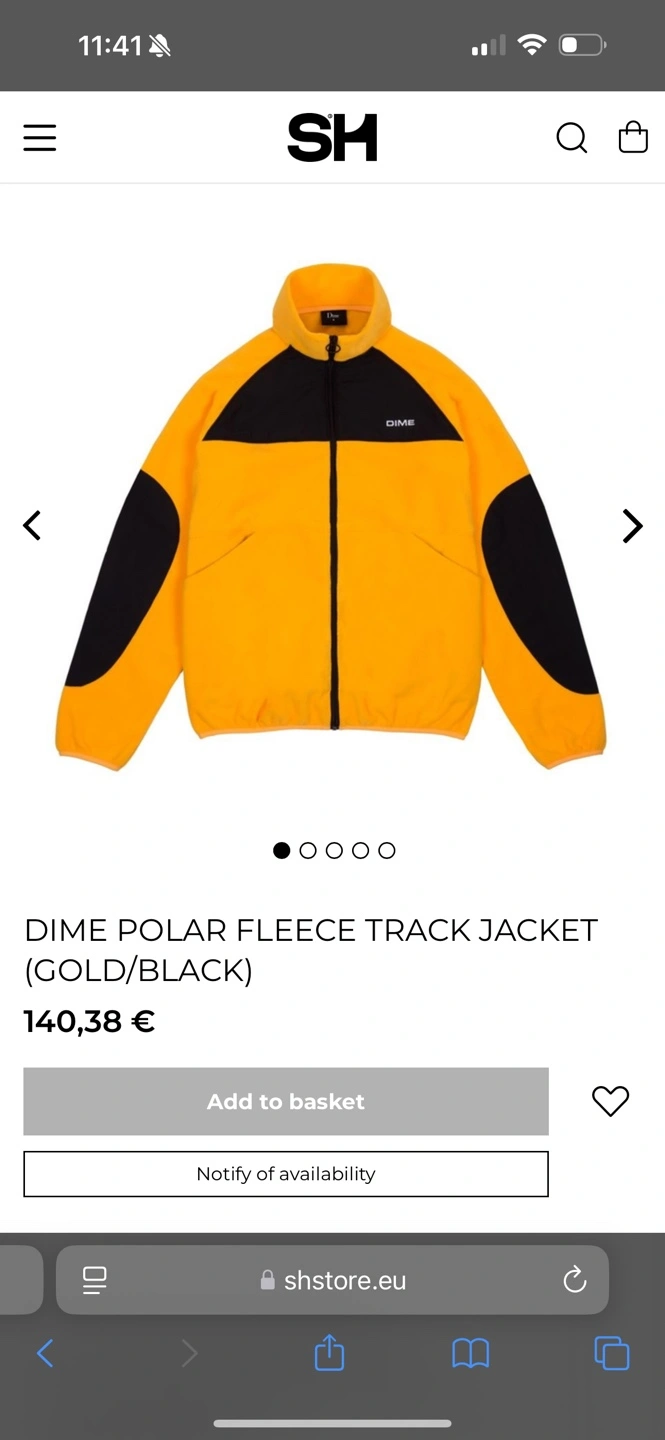Reload the page
The image size is (665, 1440).
574,1280
